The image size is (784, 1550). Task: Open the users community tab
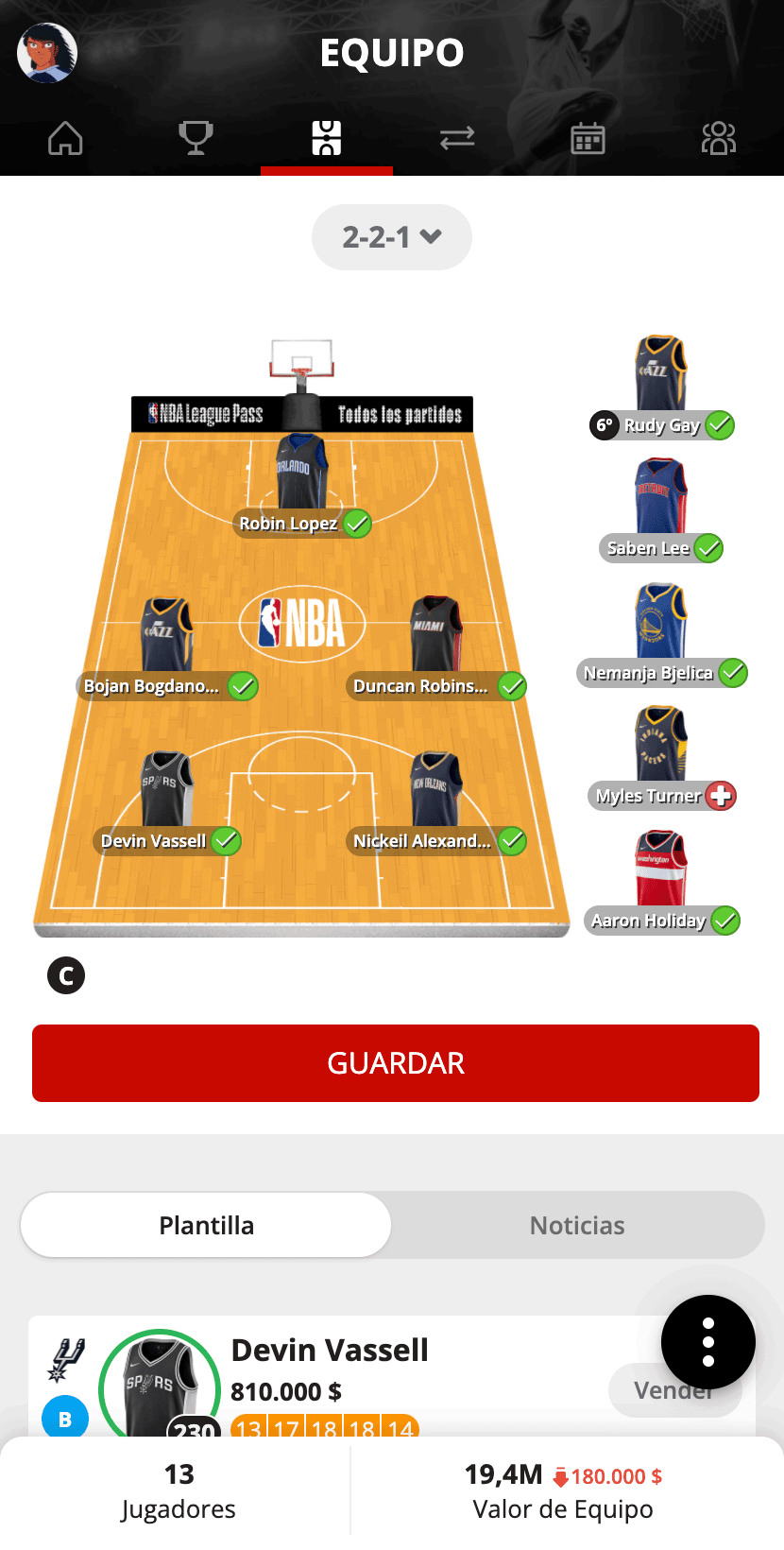pyautogui.click(x=718, y=138)
